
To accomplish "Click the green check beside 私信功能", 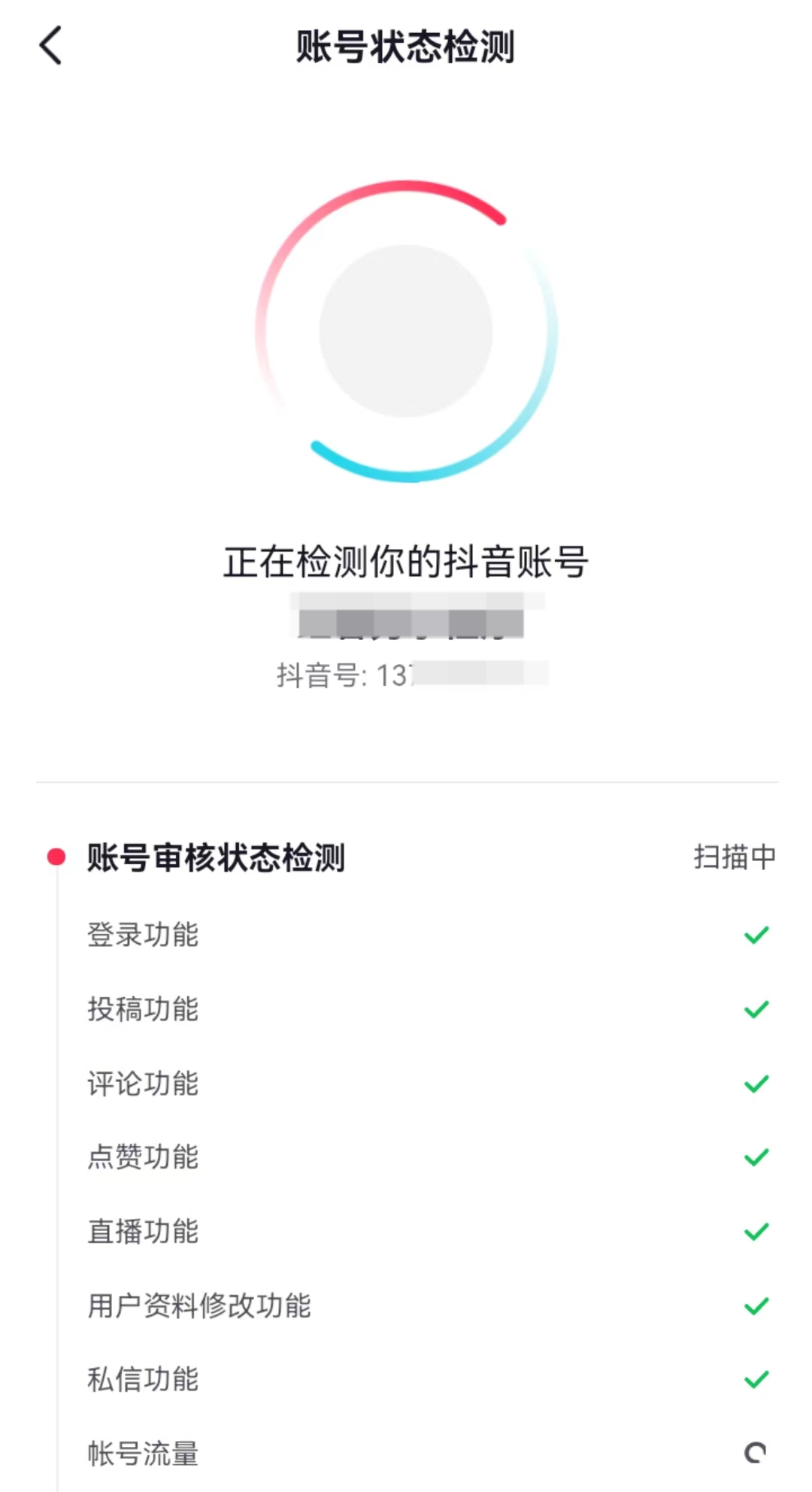I will (x=756, y=1379).
